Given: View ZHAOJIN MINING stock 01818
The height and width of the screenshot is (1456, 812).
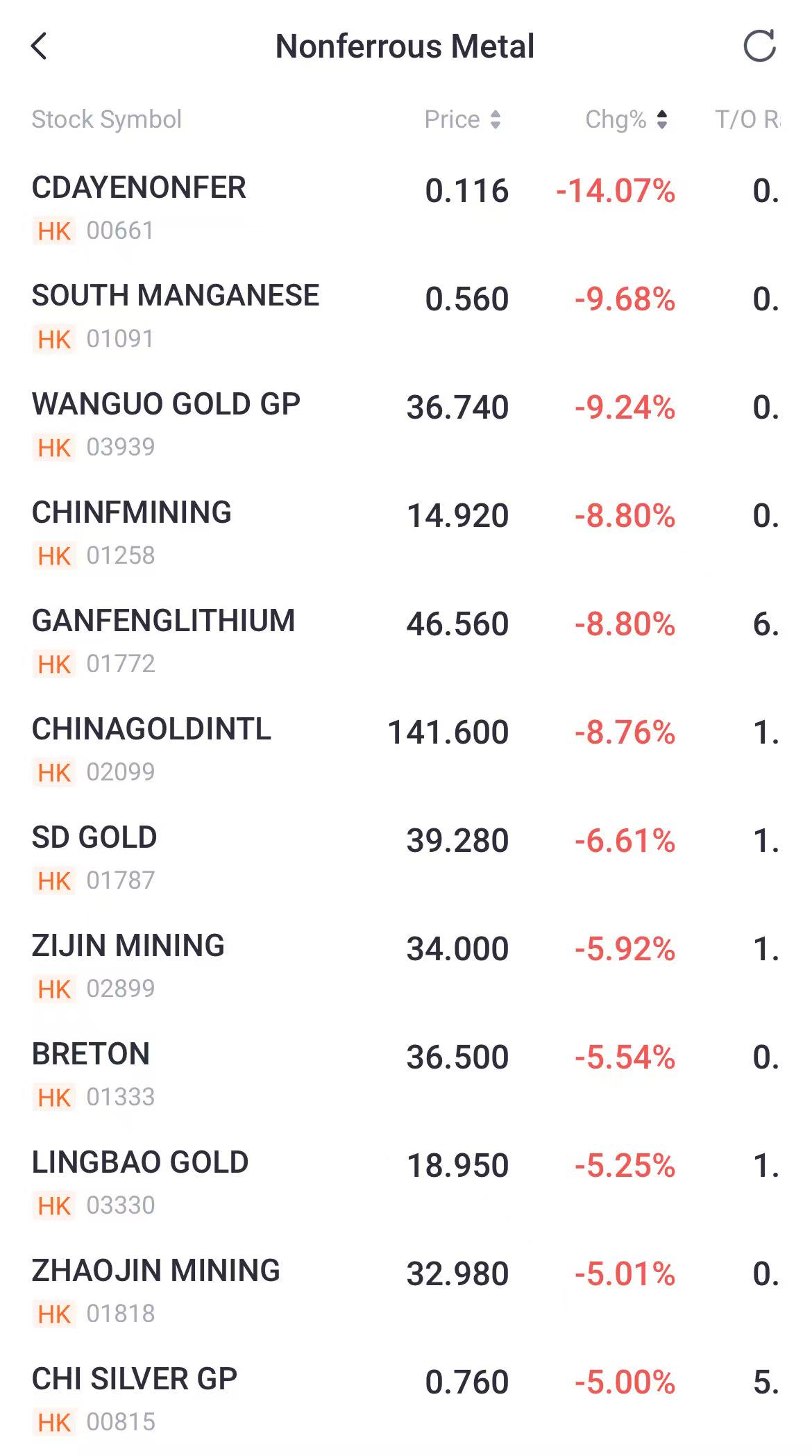Looking at the screenshot, I should (406, 1291).
